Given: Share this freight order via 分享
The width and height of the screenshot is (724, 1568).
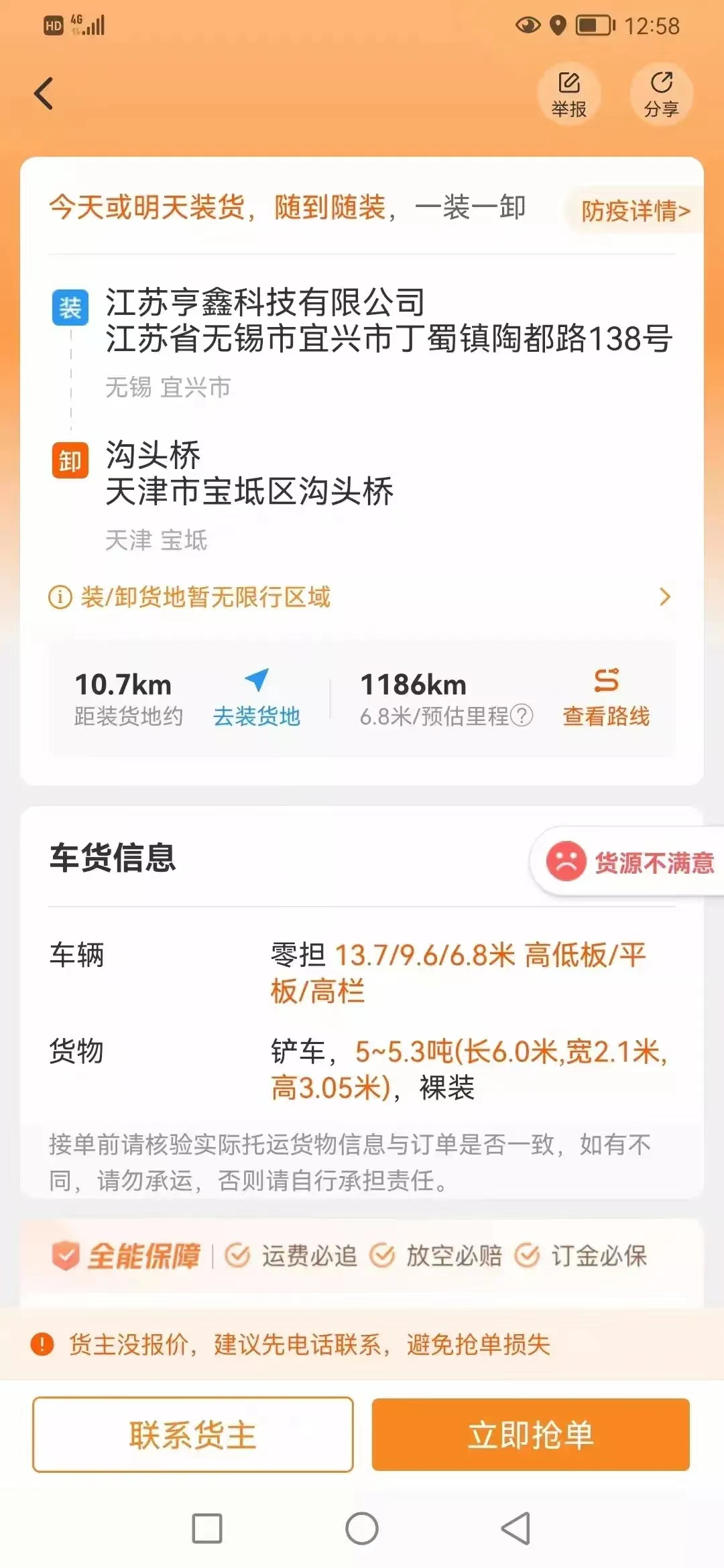Looking at the screenshot, I should [661, 94].
